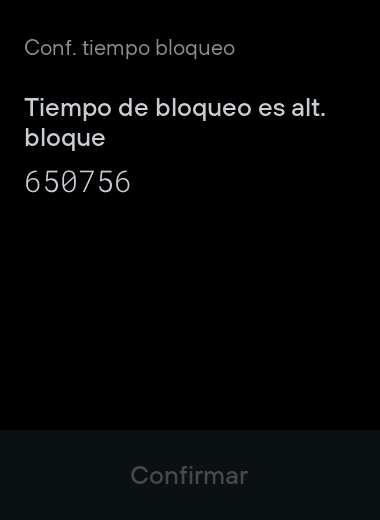Tap the Confirmar button

click(190, 475)
